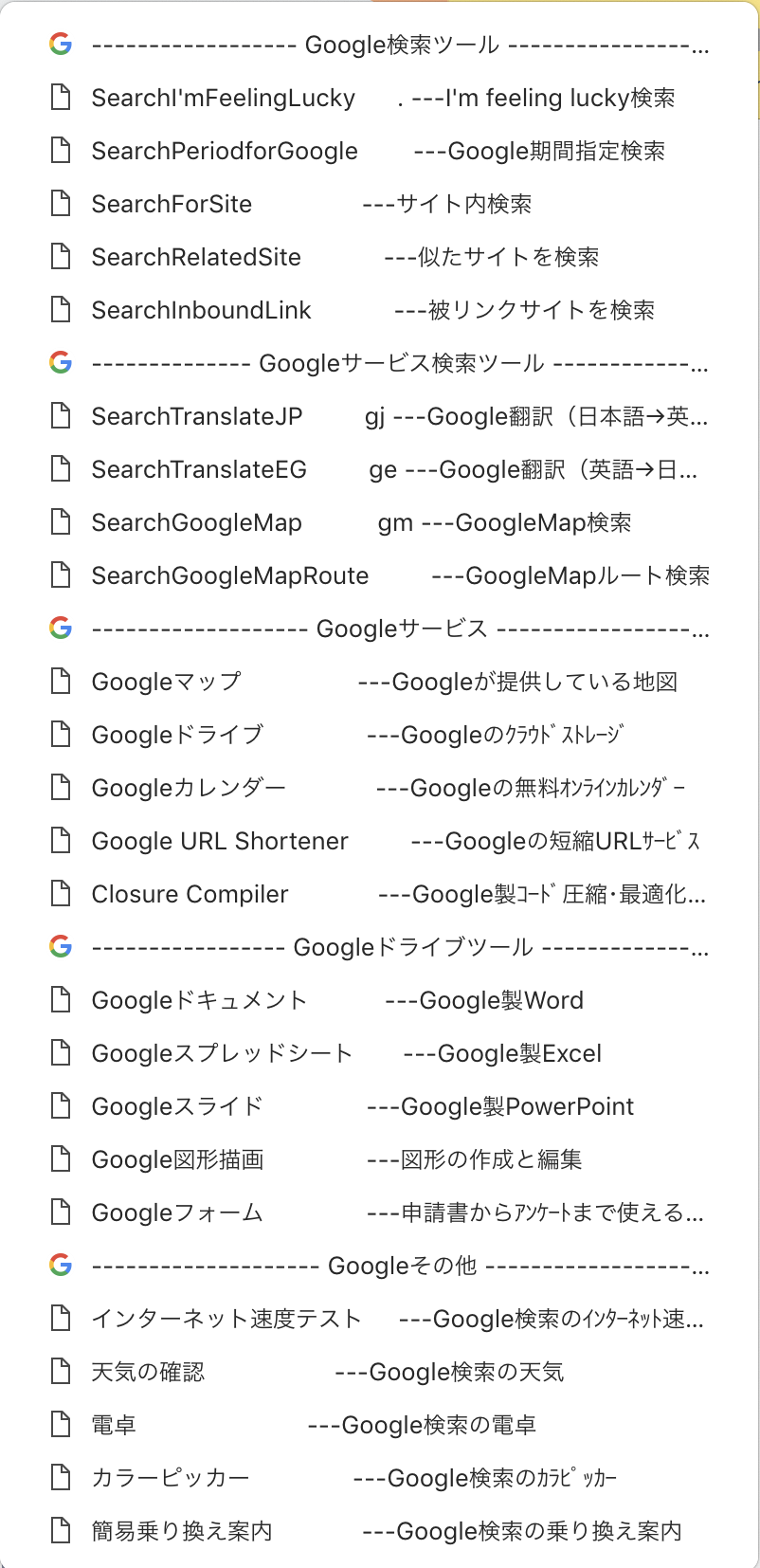Image resolution: width=760 pixels, height=1568 pixels.
Task: Open SearchTranslateJP translation entry
Action: [196, 415]
